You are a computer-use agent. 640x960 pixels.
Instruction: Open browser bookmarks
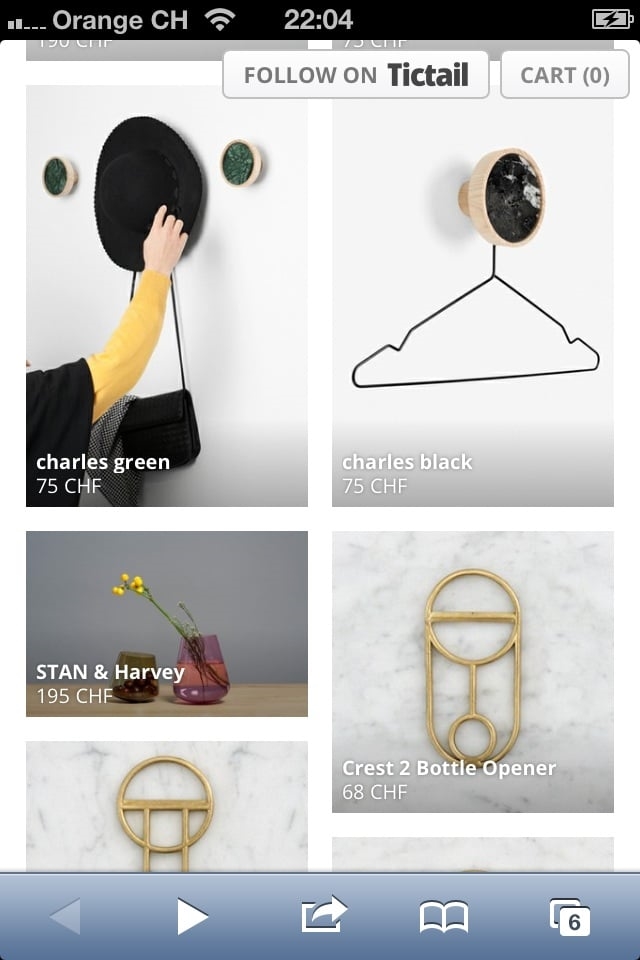(x=444, y=916)
